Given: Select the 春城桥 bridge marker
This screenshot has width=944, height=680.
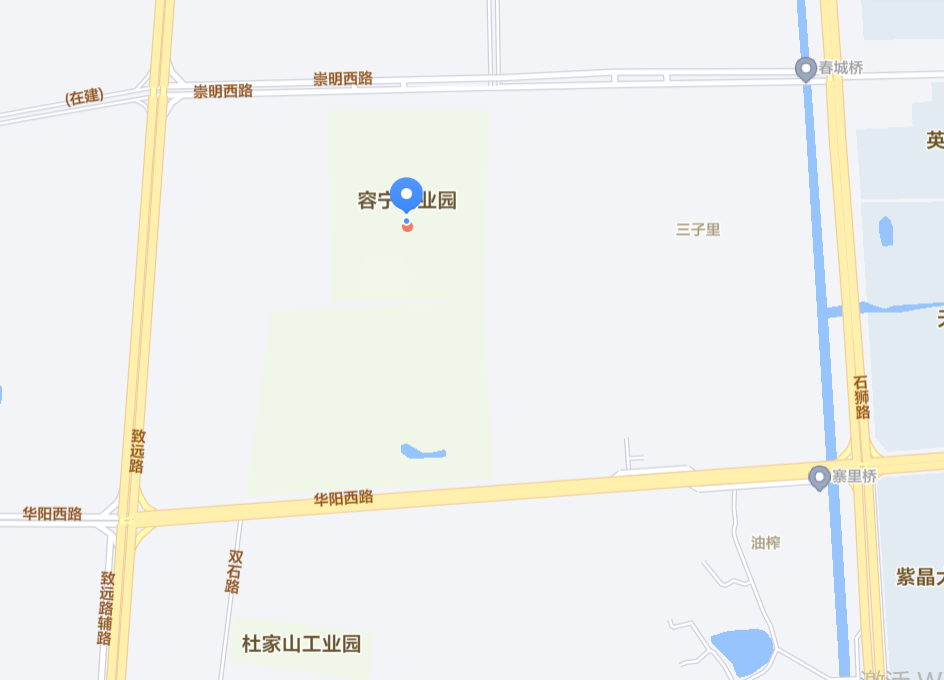Looking at the screenshot, I should (x=805, y=68).
